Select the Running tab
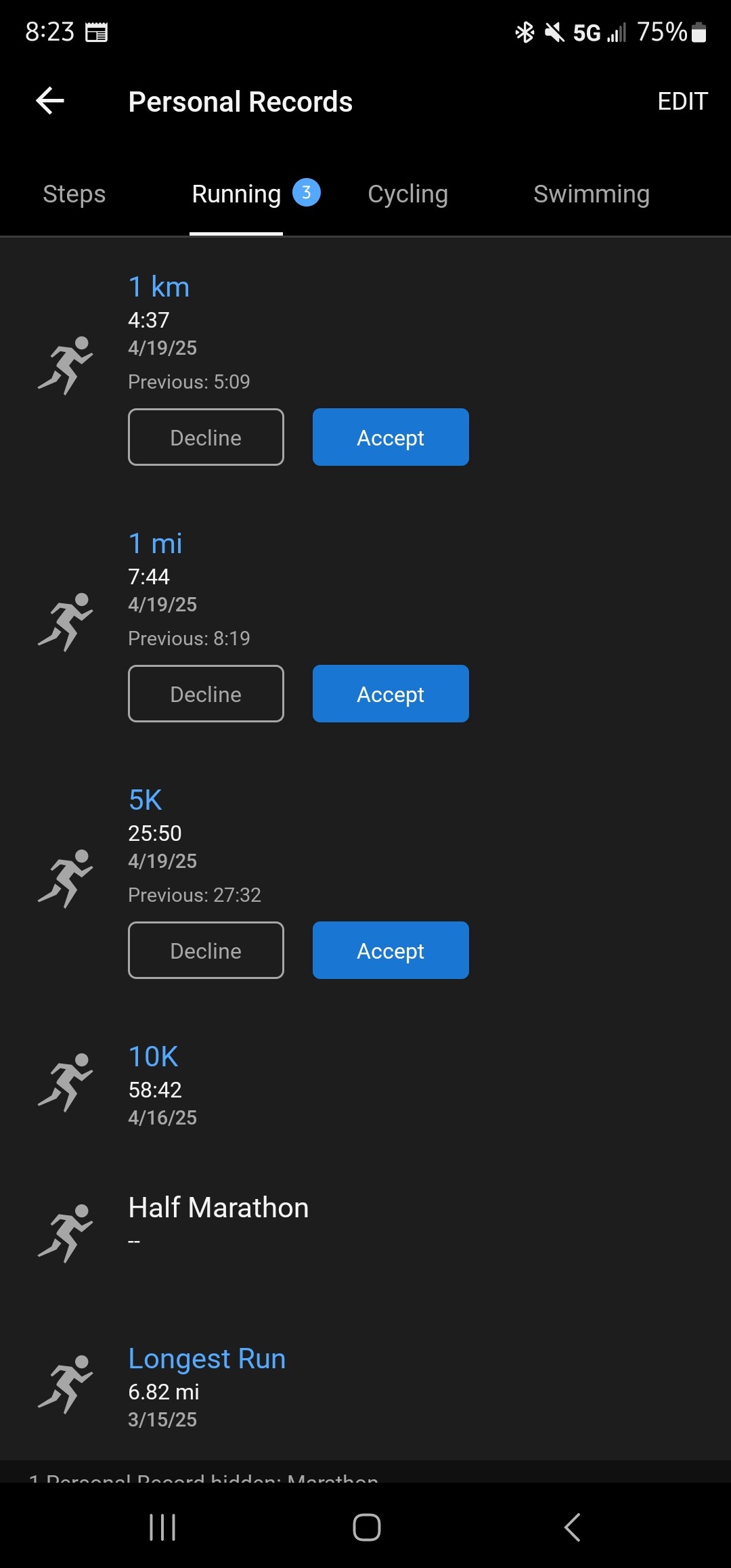 [x=236, y=194]
